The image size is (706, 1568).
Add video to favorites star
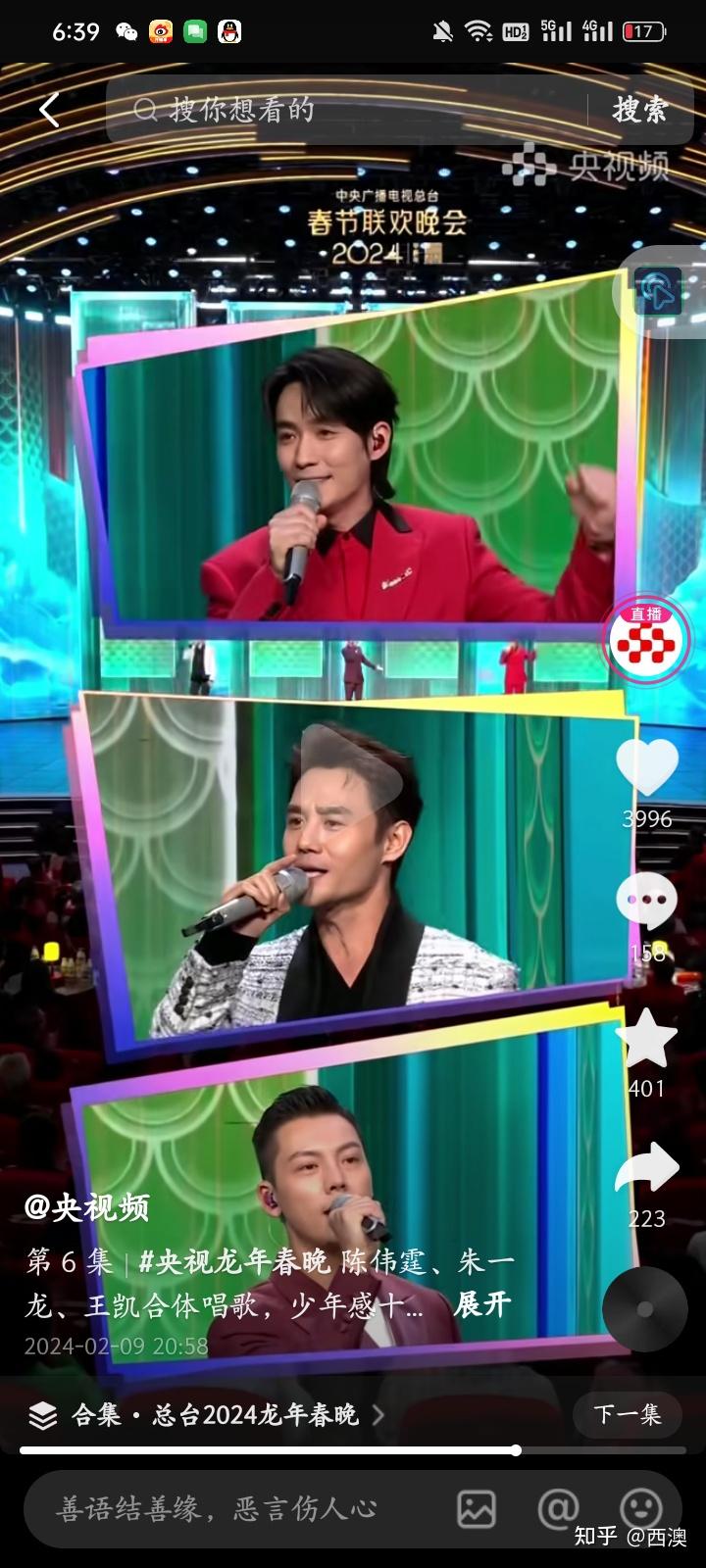click(647, 1041)
